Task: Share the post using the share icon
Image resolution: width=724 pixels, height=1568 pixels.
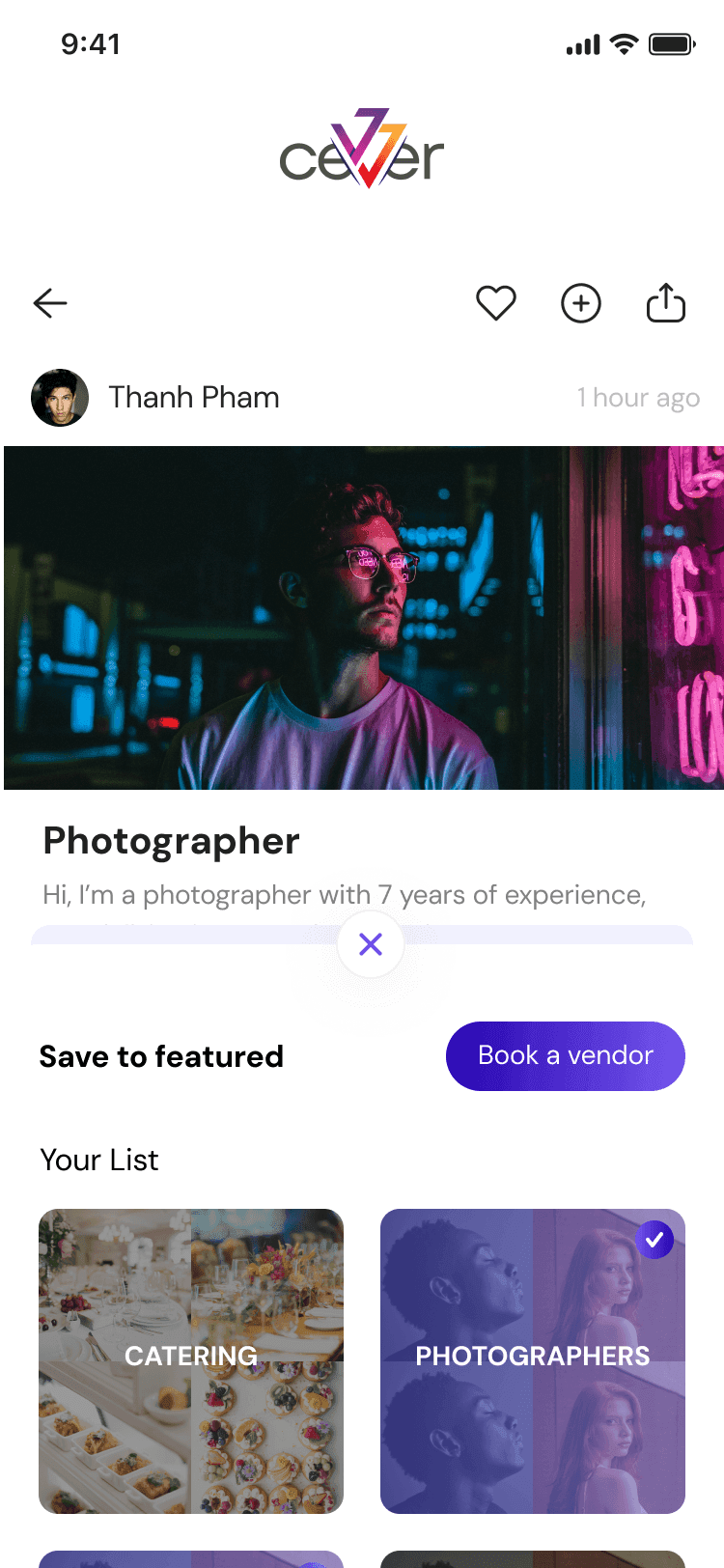Action: pyautogui.click(x=665, y=302)
